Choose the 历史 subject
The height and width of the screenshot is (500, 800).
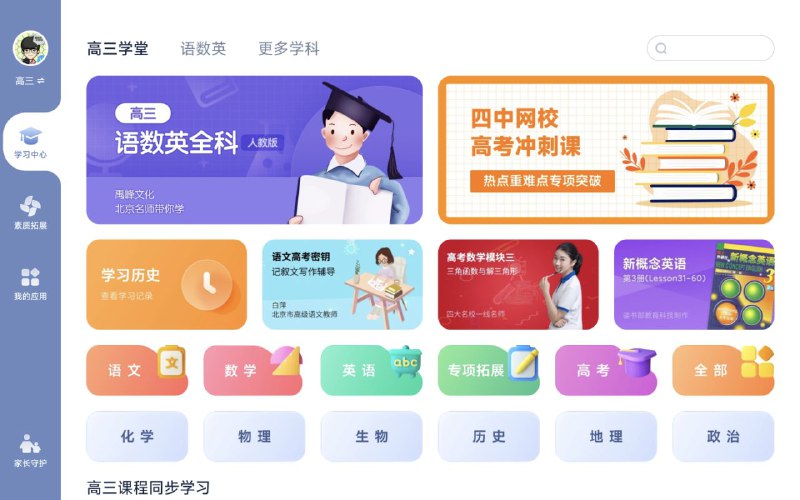488,436
